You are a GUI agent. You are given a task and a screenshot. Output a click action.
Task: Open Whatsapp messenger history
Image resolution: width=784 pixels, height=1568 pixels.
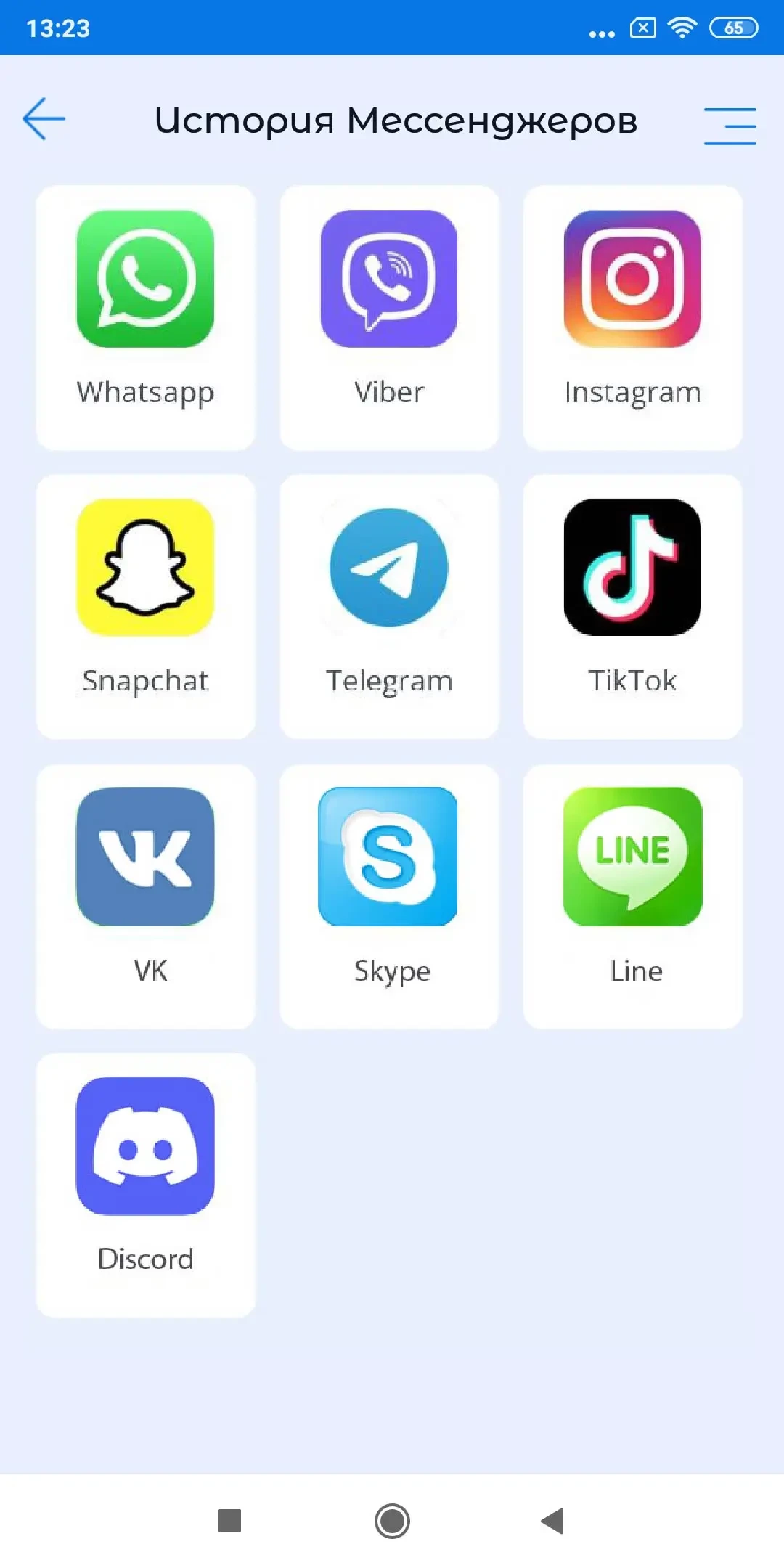(145, 317)
